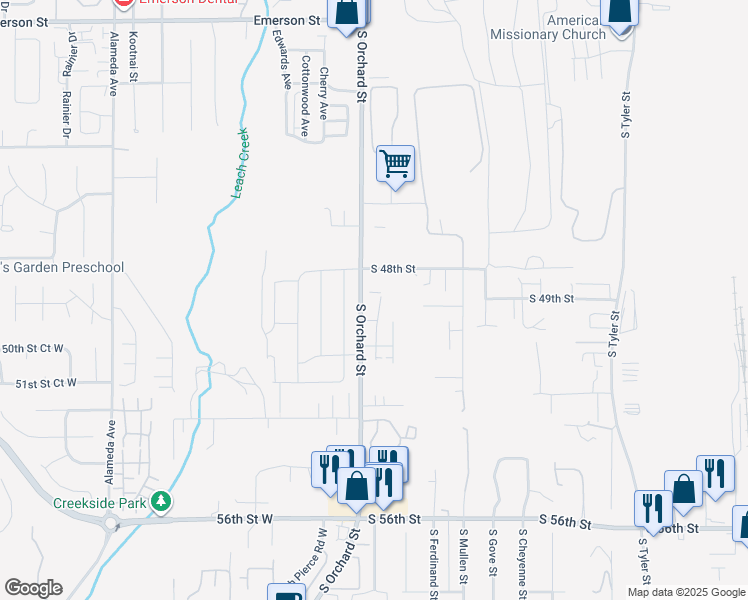Tap the shopping cart marker near S Orchard St

point(395,163)
